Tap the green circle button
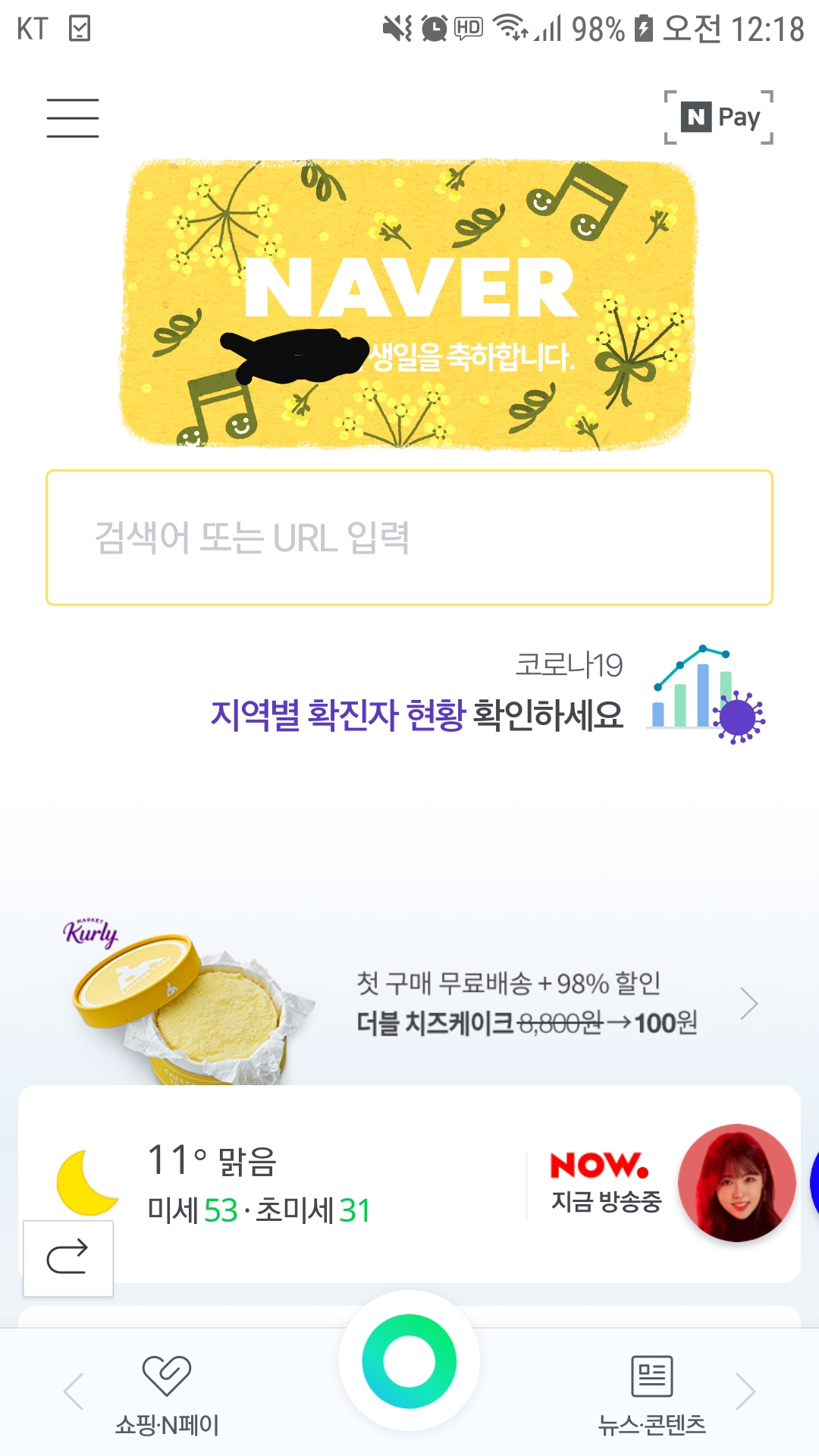The height and width of the screenshot is (1456, 819). 409,1361
